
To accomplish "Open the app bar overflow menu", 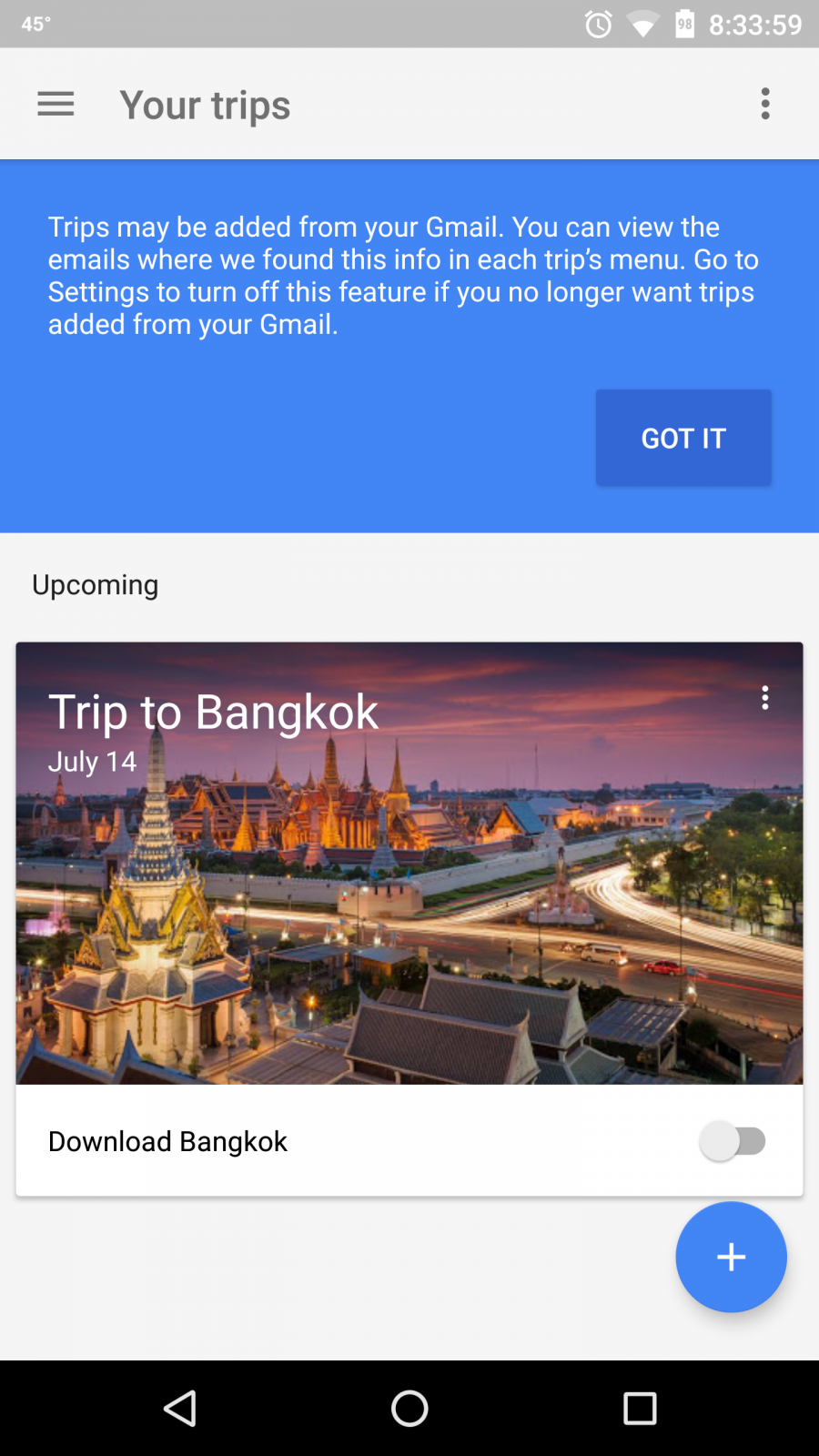I will 765,104.
